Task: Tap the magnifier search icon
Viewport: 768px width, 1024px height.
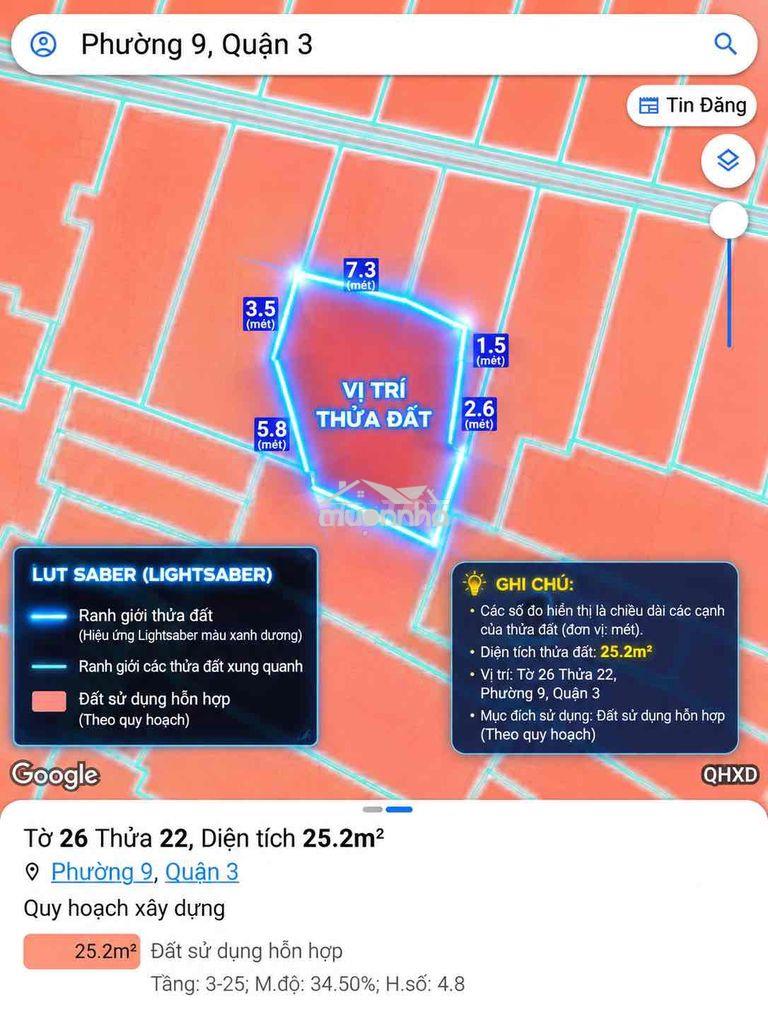Action: [x=725, y=44]
